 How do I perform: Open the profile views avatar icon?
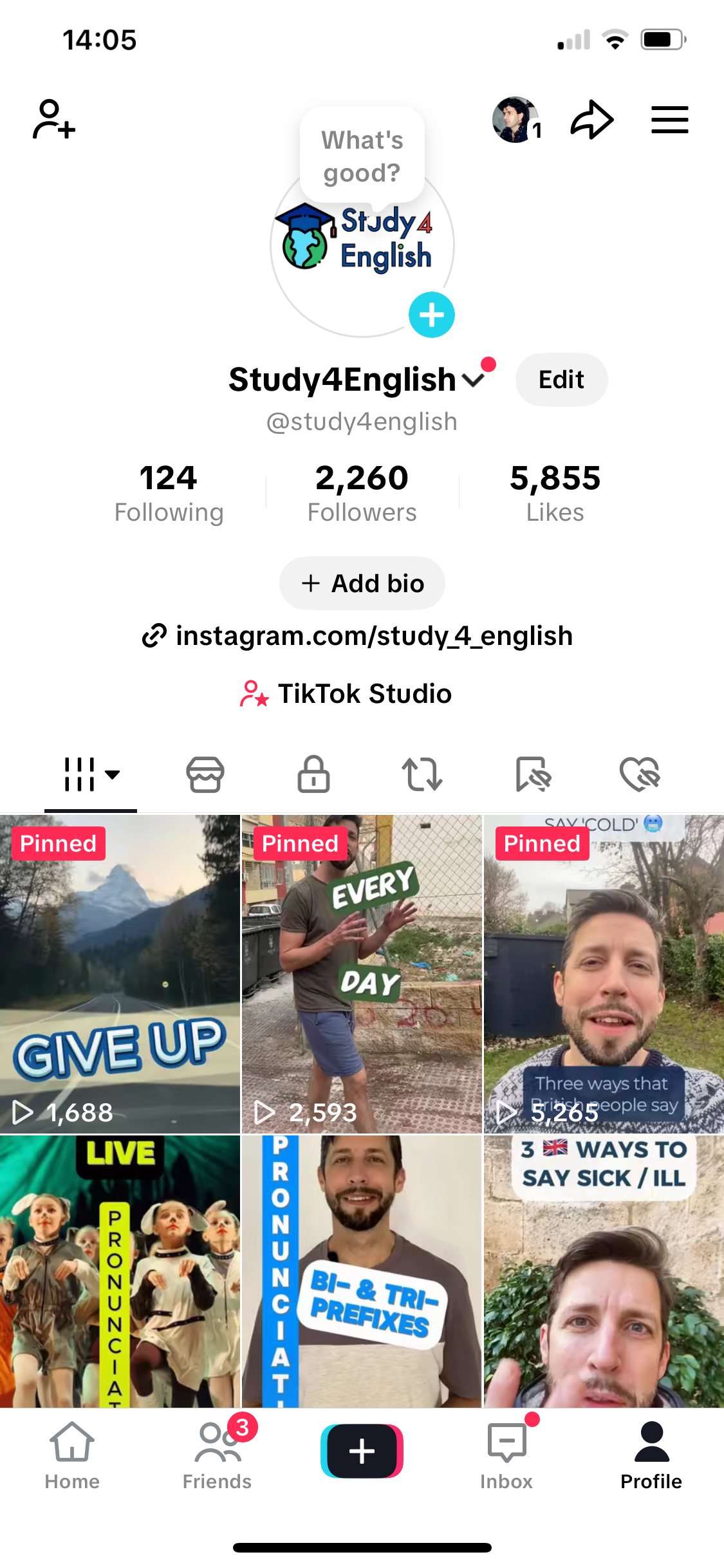click(515, 120)
